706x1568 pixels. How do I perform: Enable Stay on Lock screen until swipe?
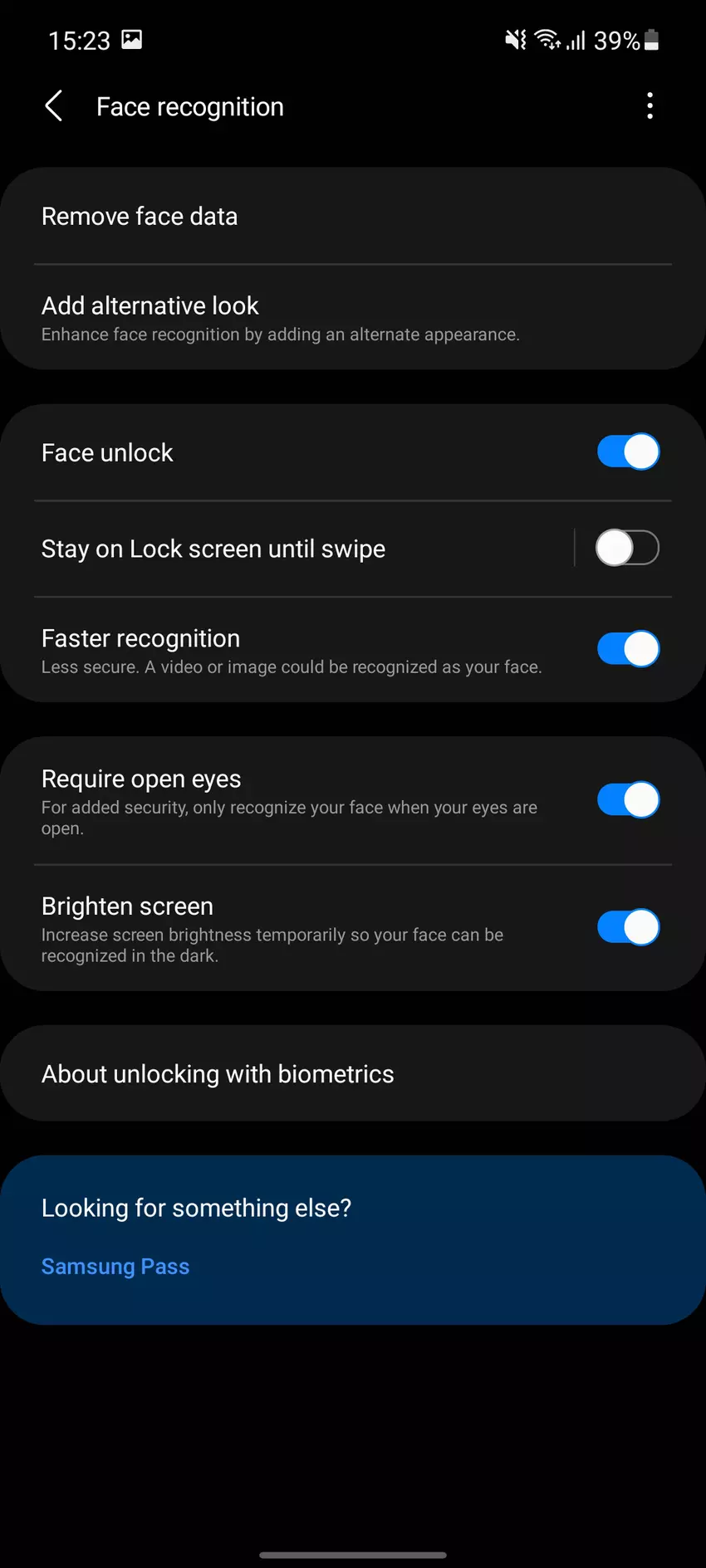tap(627, 549)
